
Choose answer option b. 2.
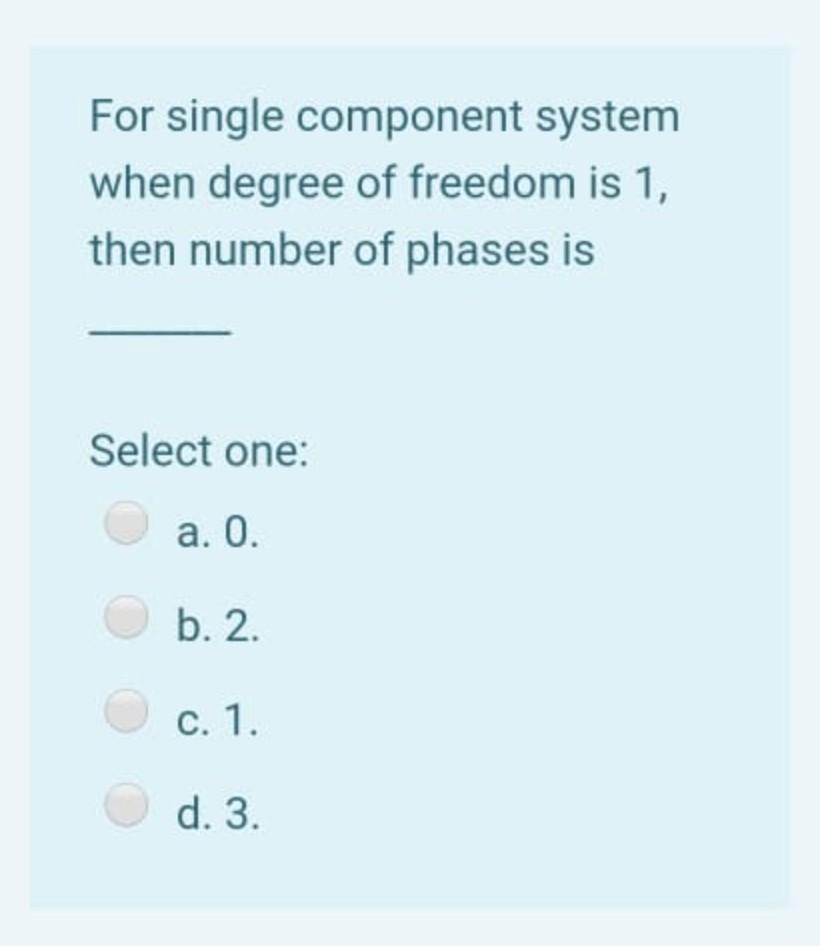pyautogui.click(x=127, y=617)
